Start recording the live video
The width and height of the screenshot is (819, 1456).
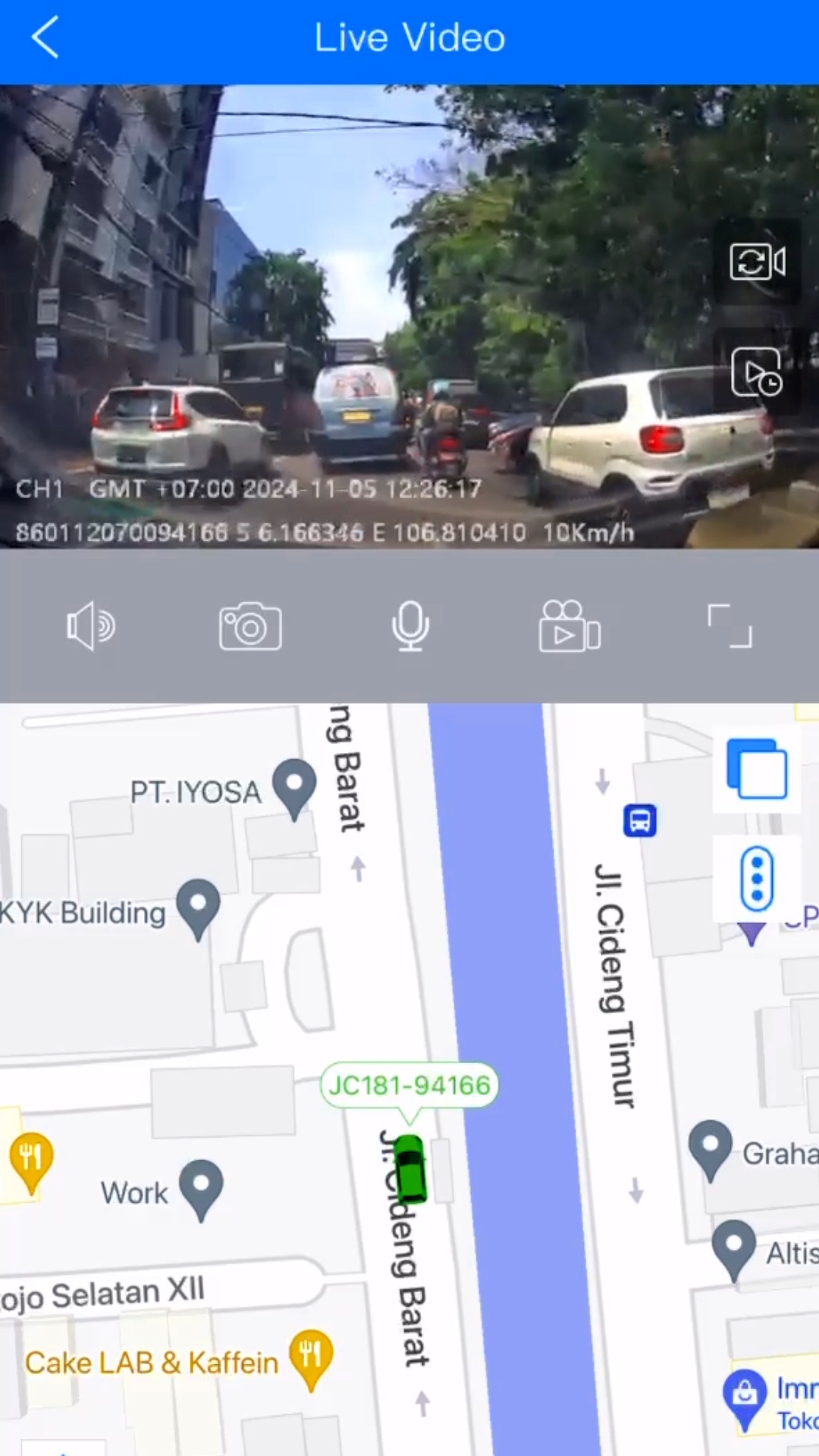(570, 626)
